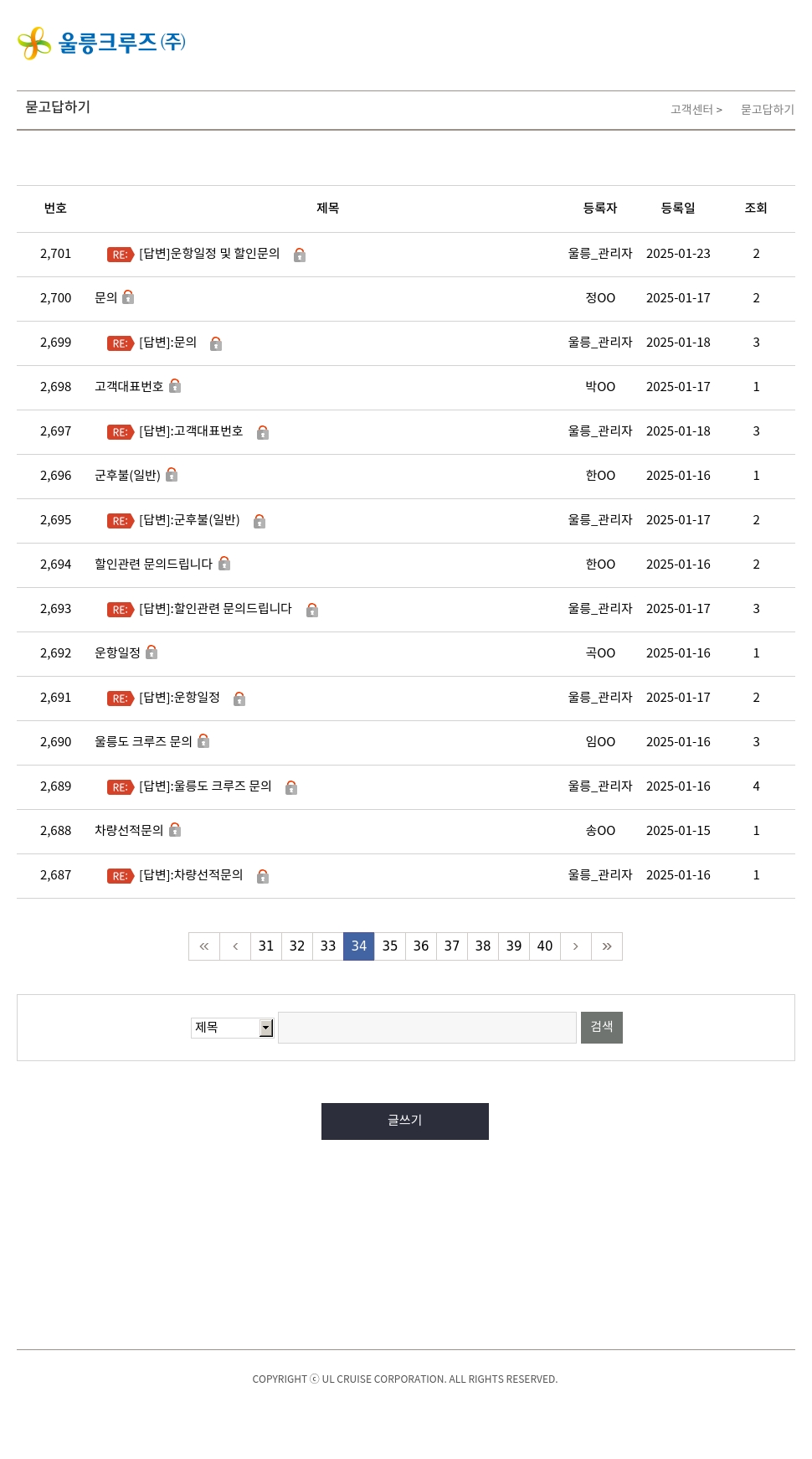Focus the search keyword text field
Screen dimensions: 812x1459
click(x=427, y=1028)
